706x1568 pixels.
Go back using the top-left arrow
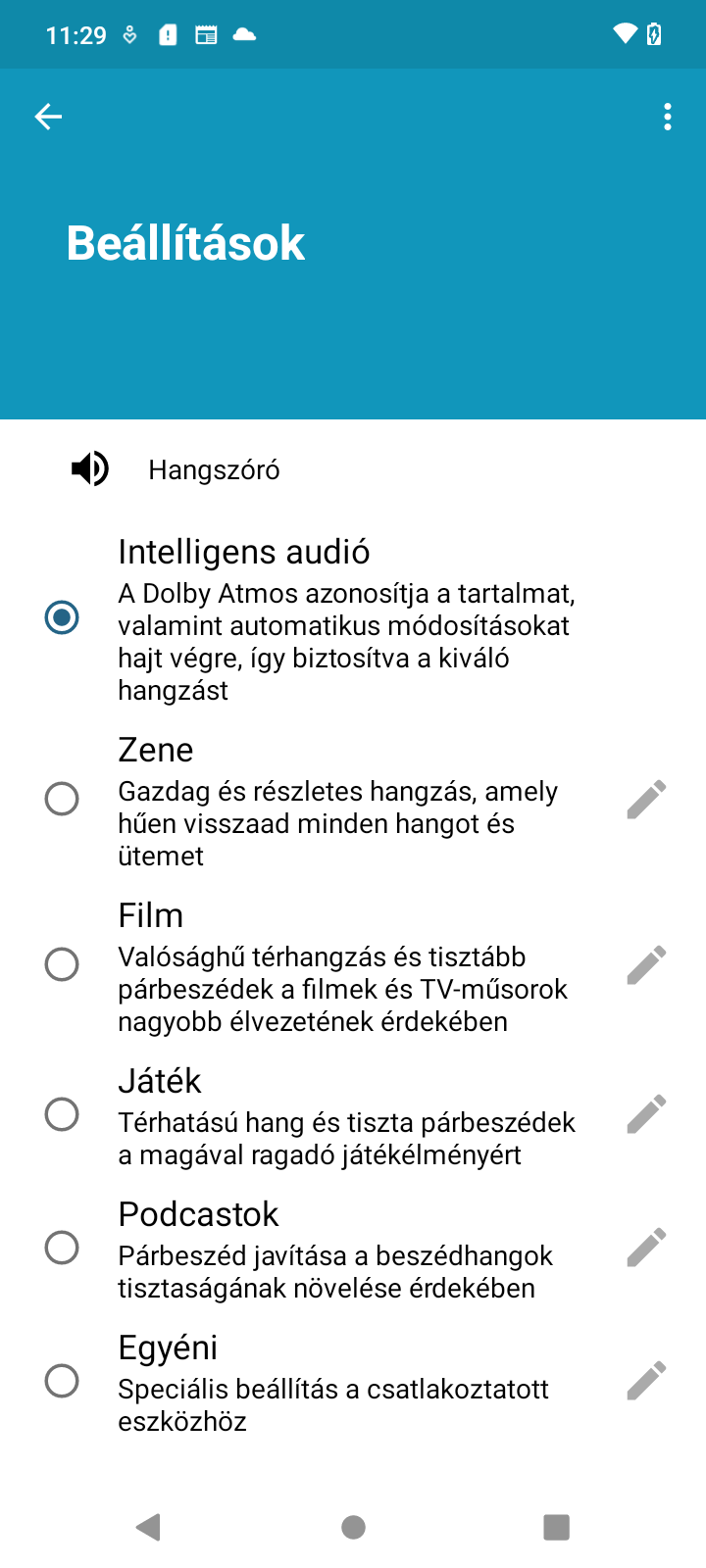48,118
